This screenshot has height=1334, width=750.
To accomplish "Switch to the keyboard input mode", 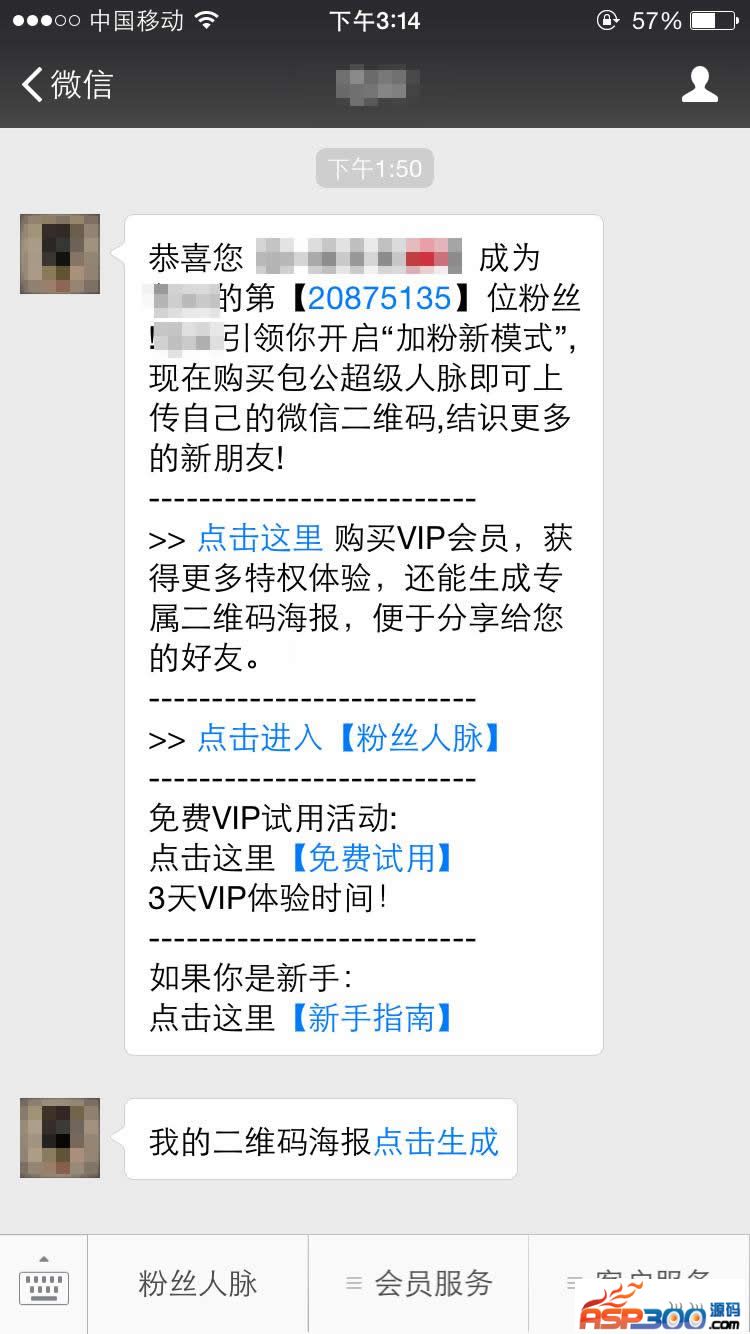I will (x=44, y=1283).
